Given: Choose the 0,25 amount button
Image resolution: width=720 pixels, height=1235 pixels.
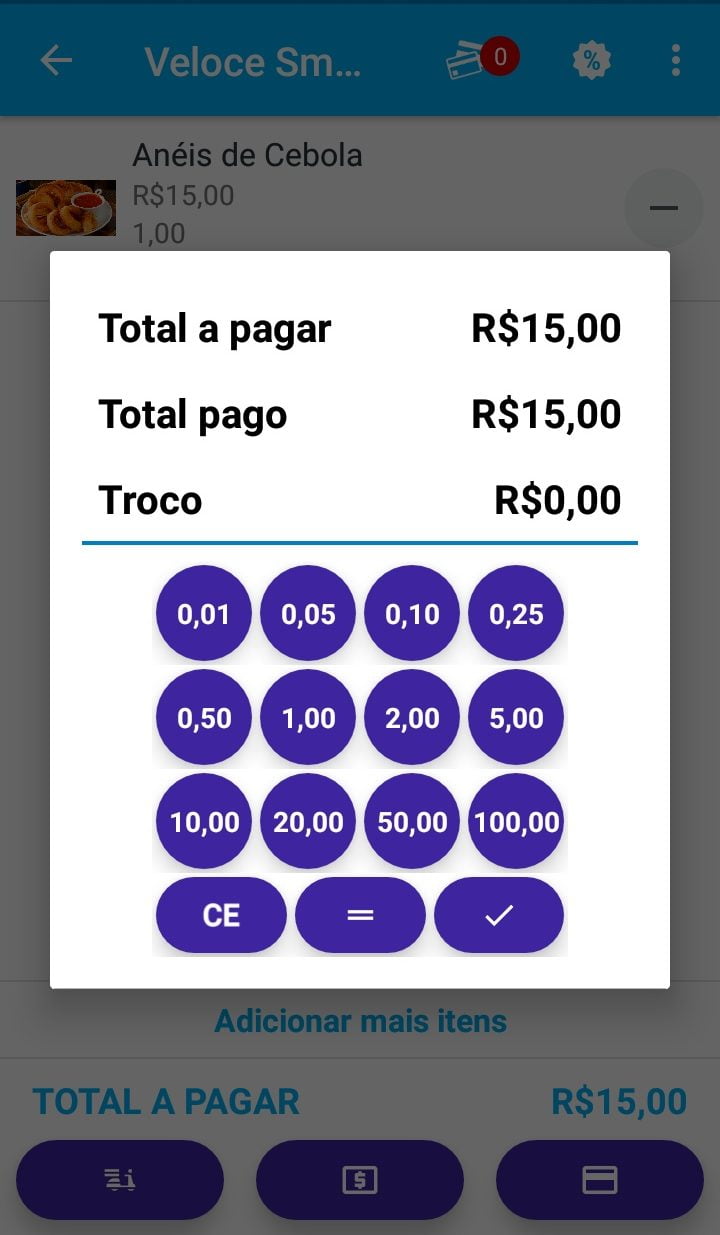Looking at the screenshot, I should tap(516, 614).
